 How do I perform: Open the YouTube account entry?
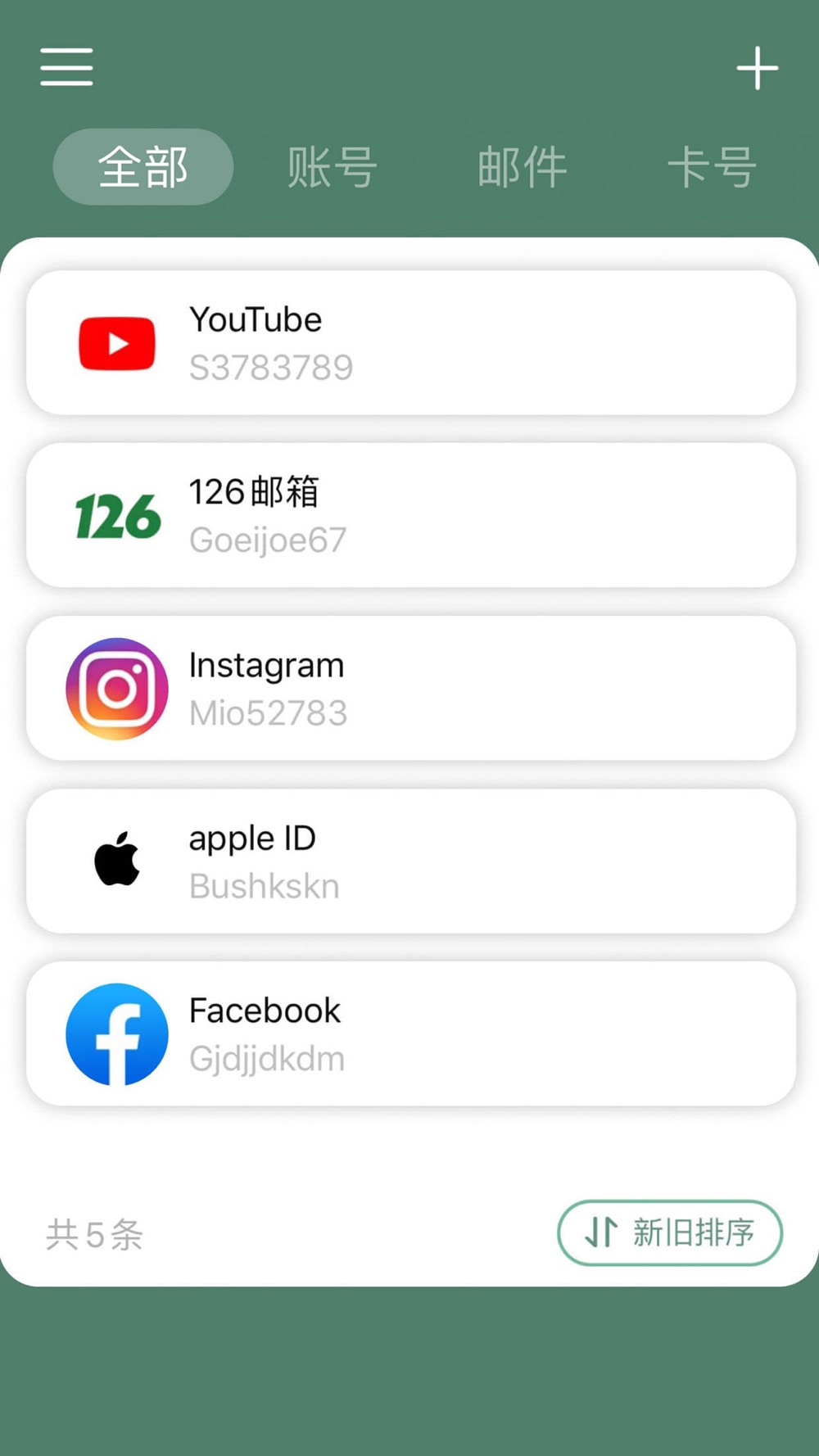pyautogui.click(x=411, y=342)
